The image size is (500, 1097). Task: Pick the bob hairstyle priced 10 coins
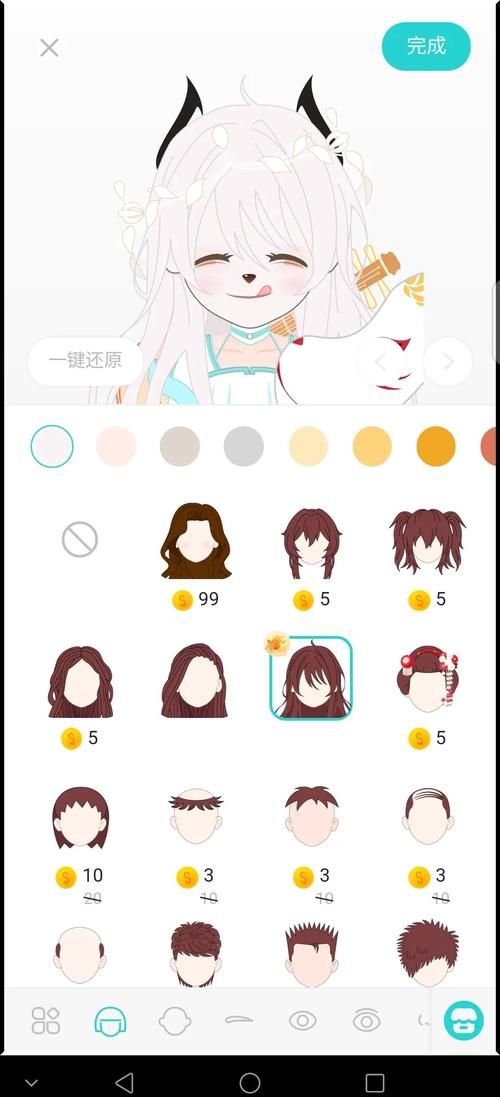pos(80,817)
